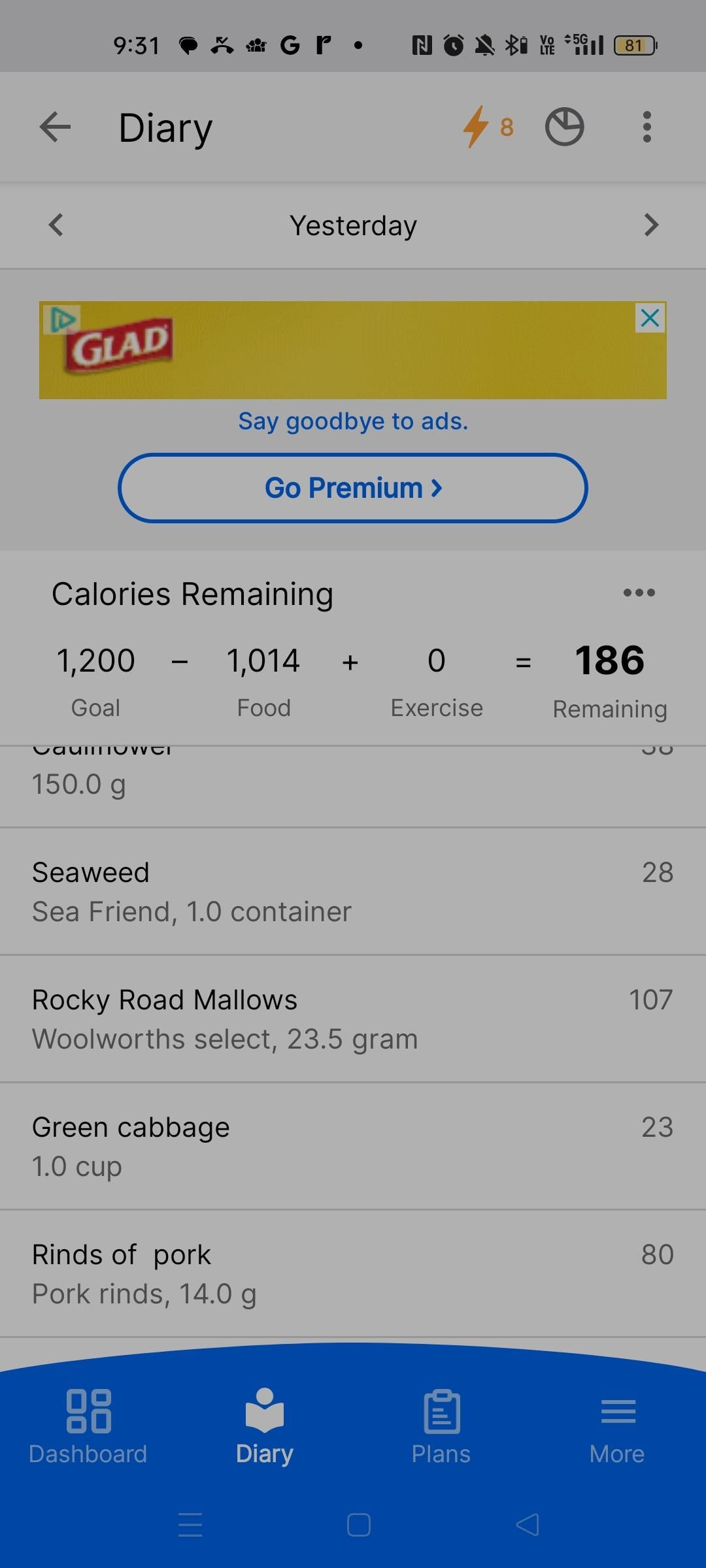This screenshot has height=1568, width=706.
Task: Close the GLAD ad banner
Action: tap(650, 318)
